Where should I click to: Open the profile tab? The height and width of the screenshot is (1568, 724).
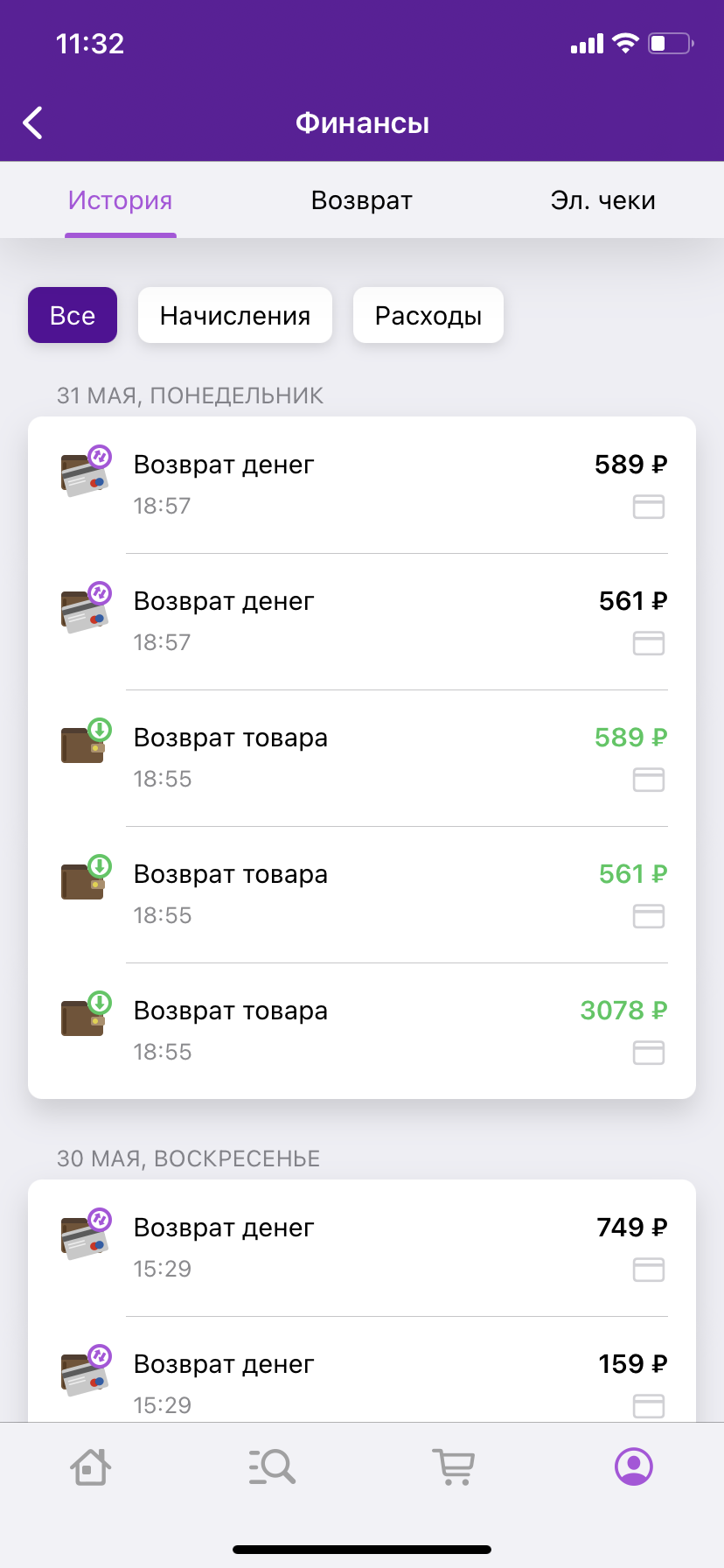(x=634, y=1466)
